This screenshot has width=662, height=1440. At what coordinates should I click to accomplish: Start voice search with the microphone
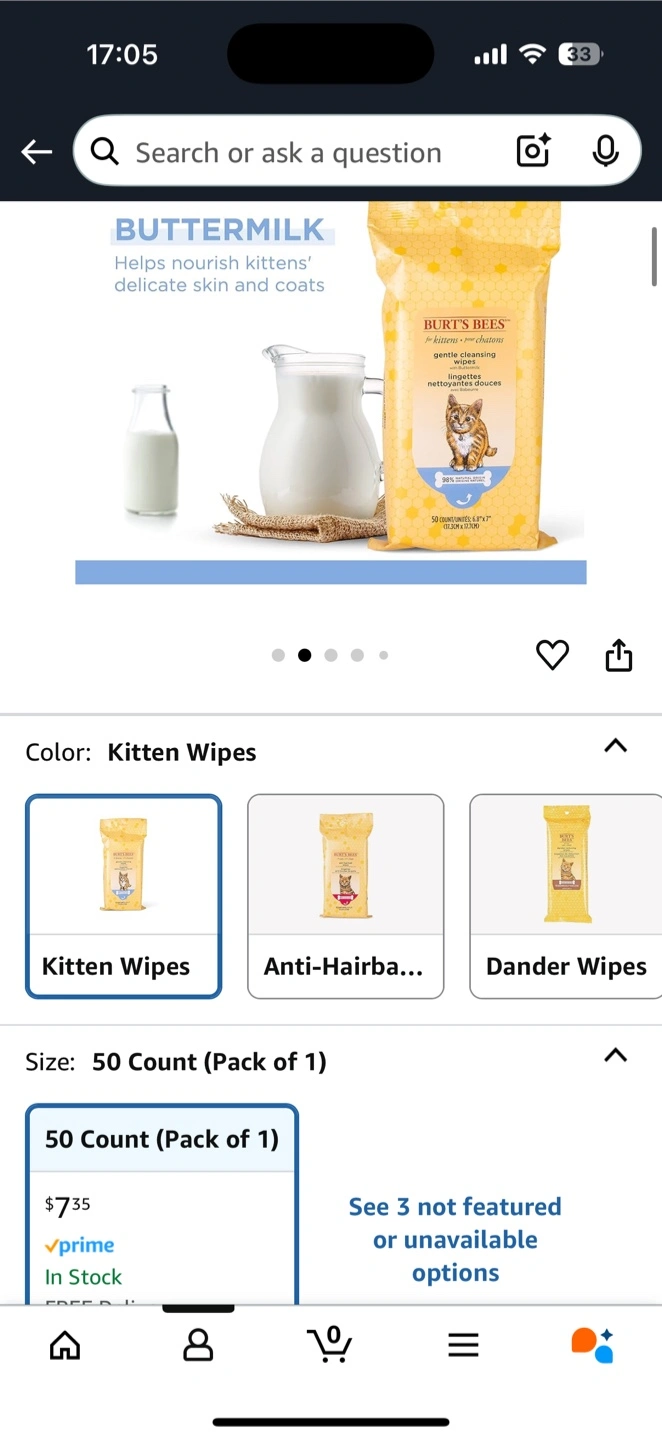[x=605, y=151]
